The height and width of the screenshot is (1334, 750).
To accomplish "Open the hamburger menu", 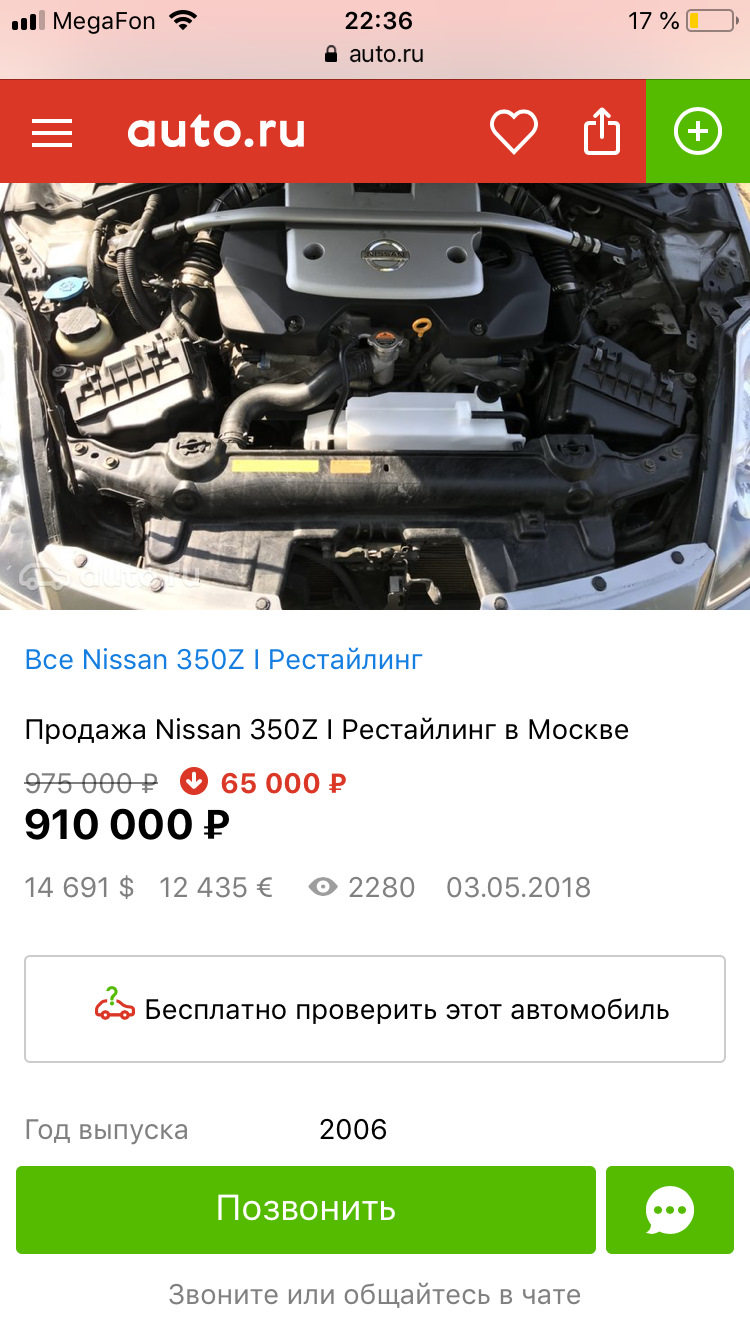I will [x=52, y=132].
